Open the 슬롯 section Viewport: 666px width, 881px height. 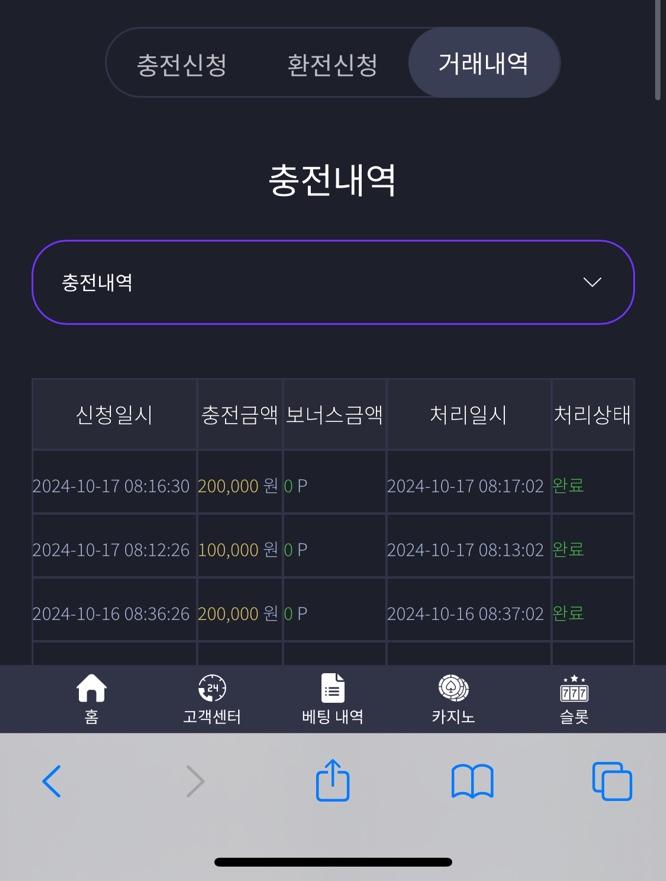(x=574, y=699)
